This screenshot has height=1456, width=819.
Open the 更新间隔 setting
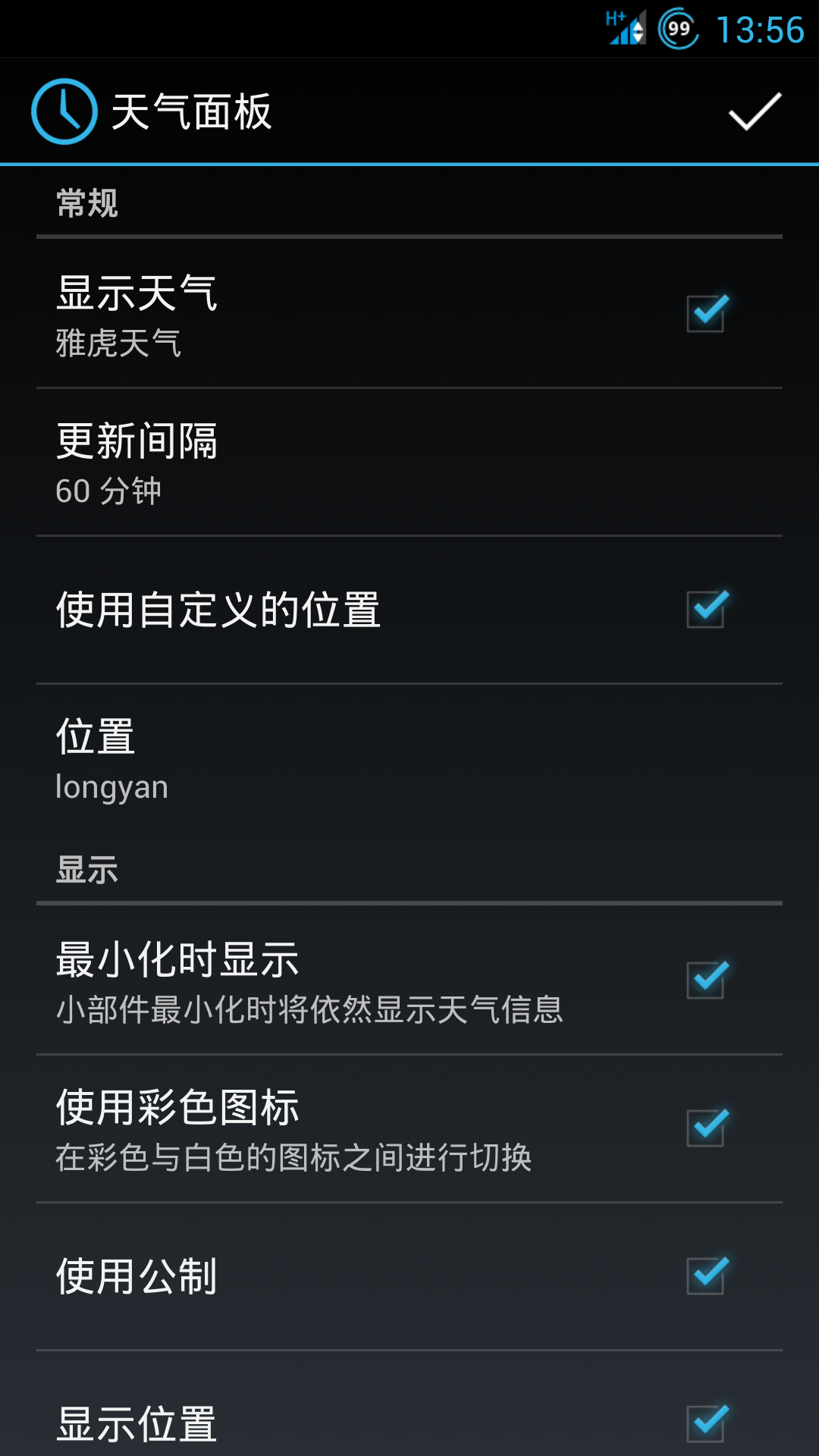pos(409,463)
